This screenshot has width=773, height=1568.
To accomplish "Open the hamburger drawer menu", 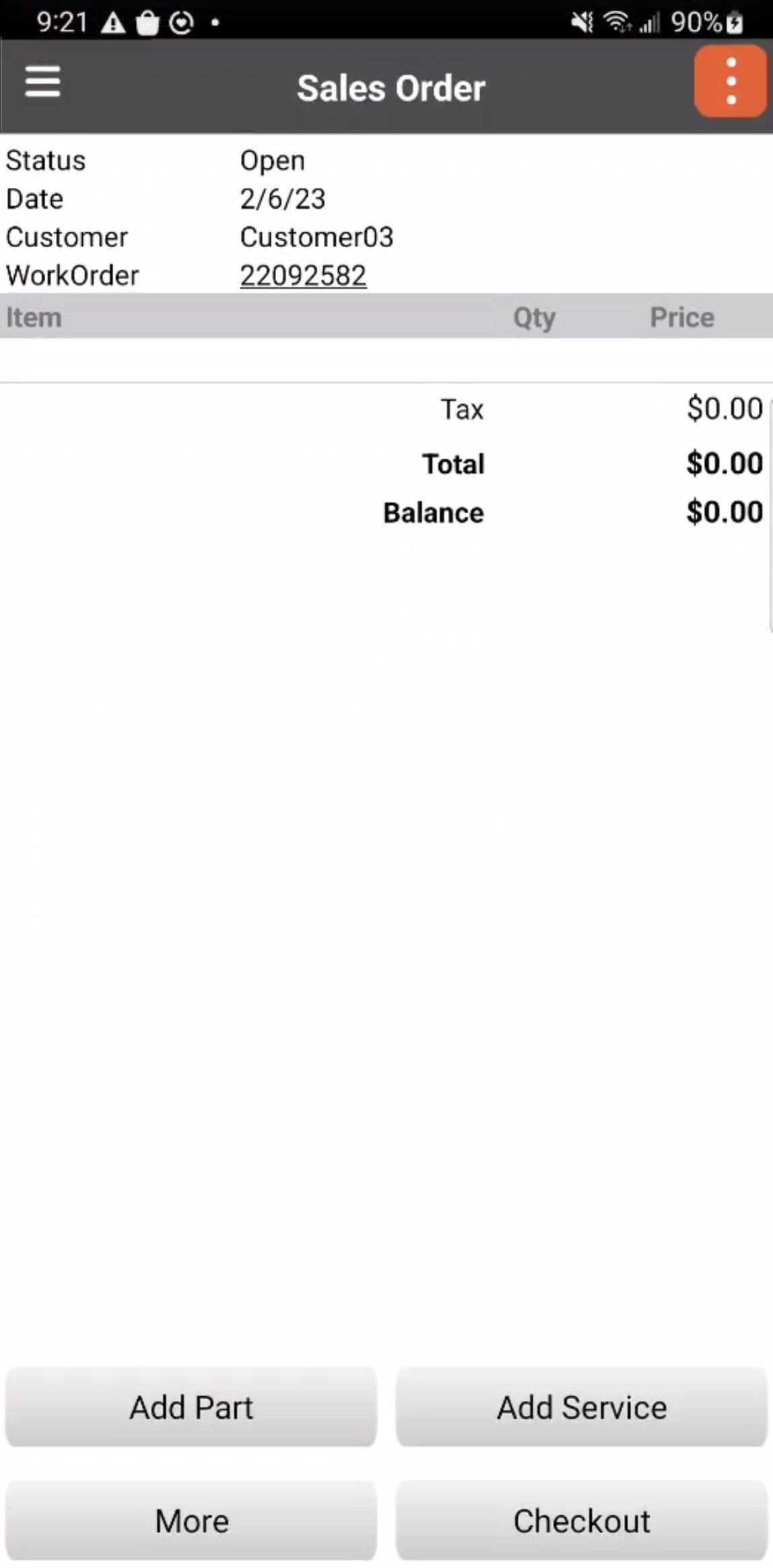I will point(42,81).
